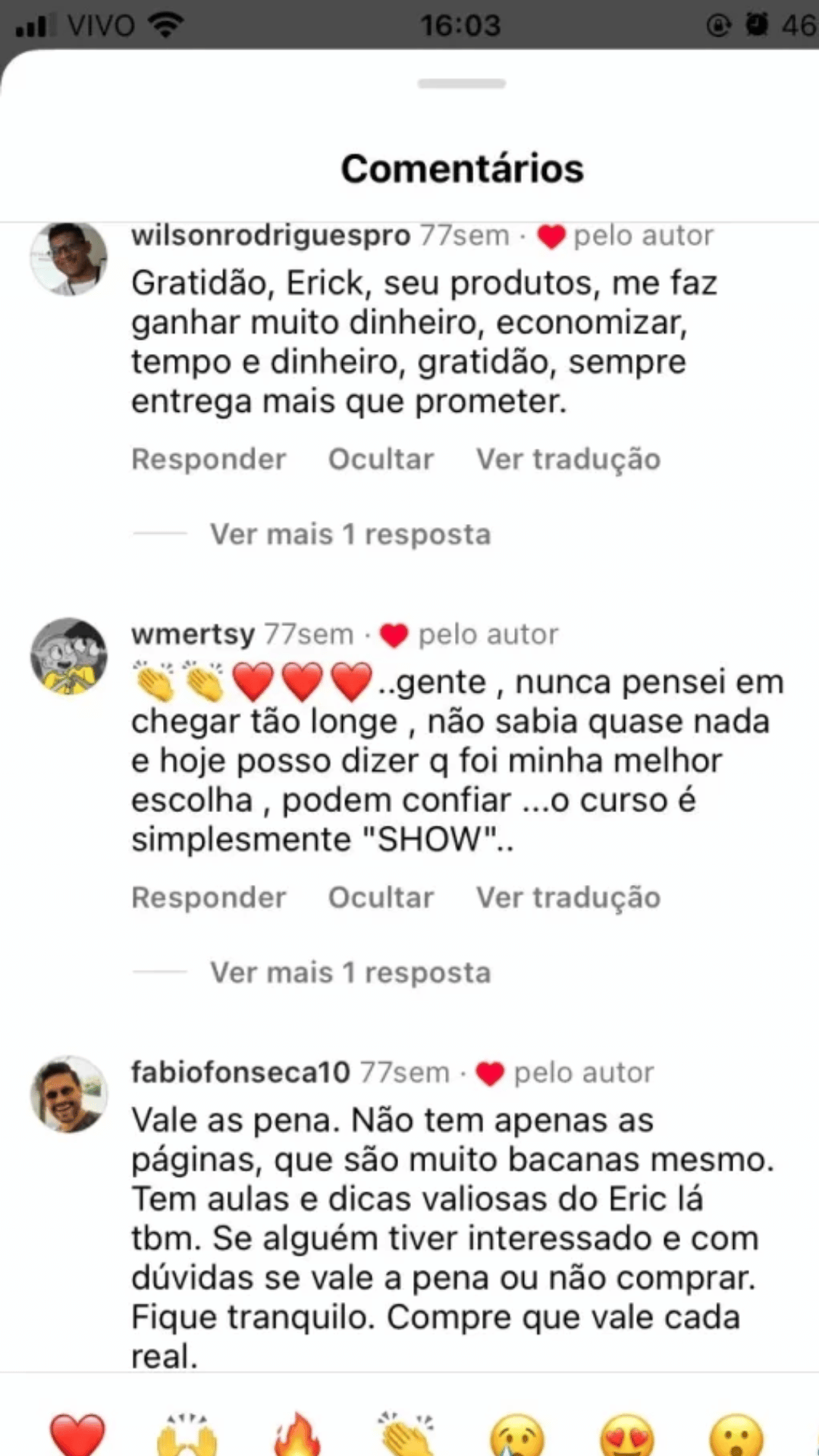Viewport: 819px width, 1456px height.
Task: Tap the comments sheet drag handle
Action: point(461,83)
